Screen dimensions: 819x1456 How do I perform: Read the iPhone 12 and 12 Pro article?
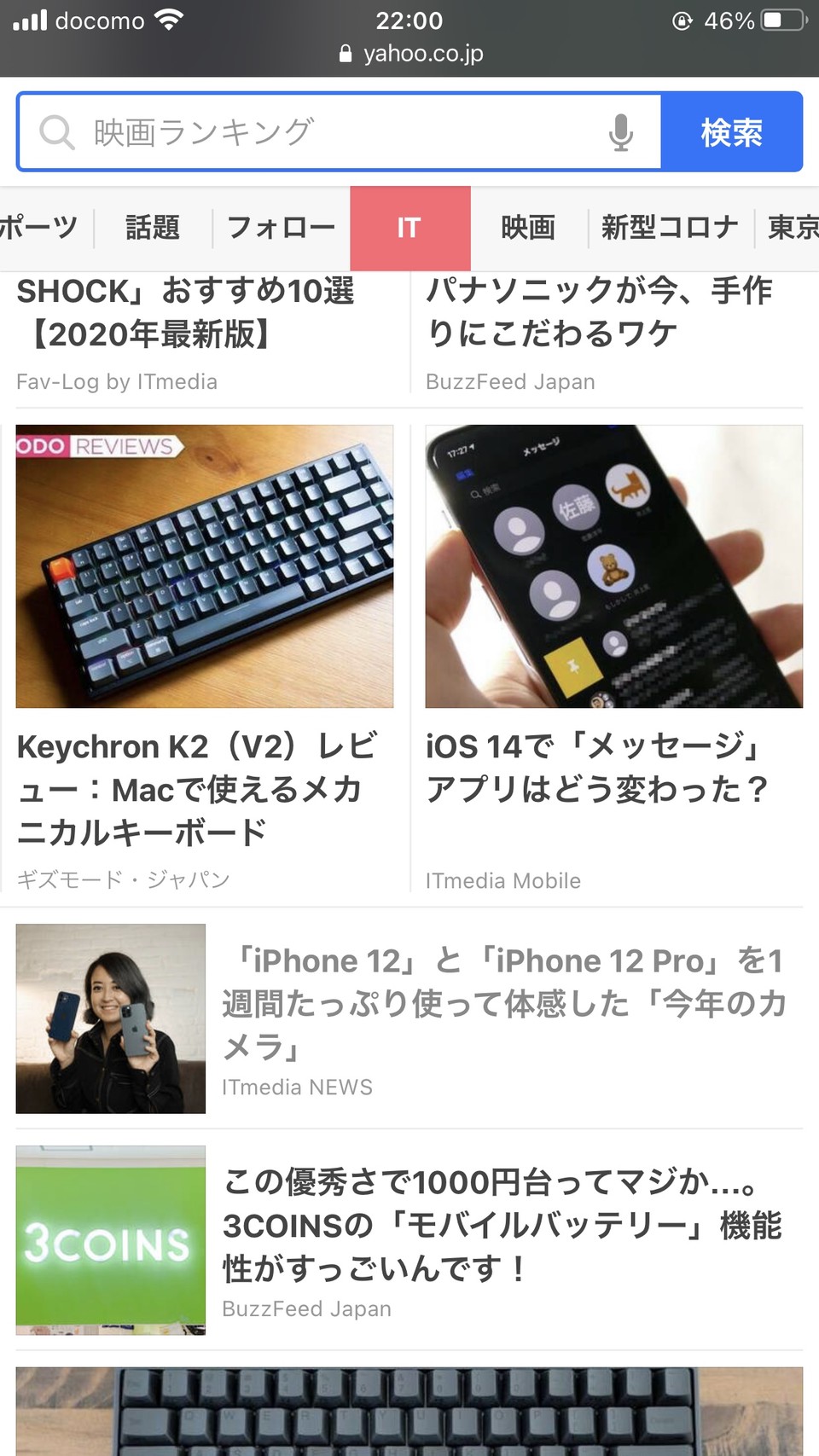tap(503, 1003)
